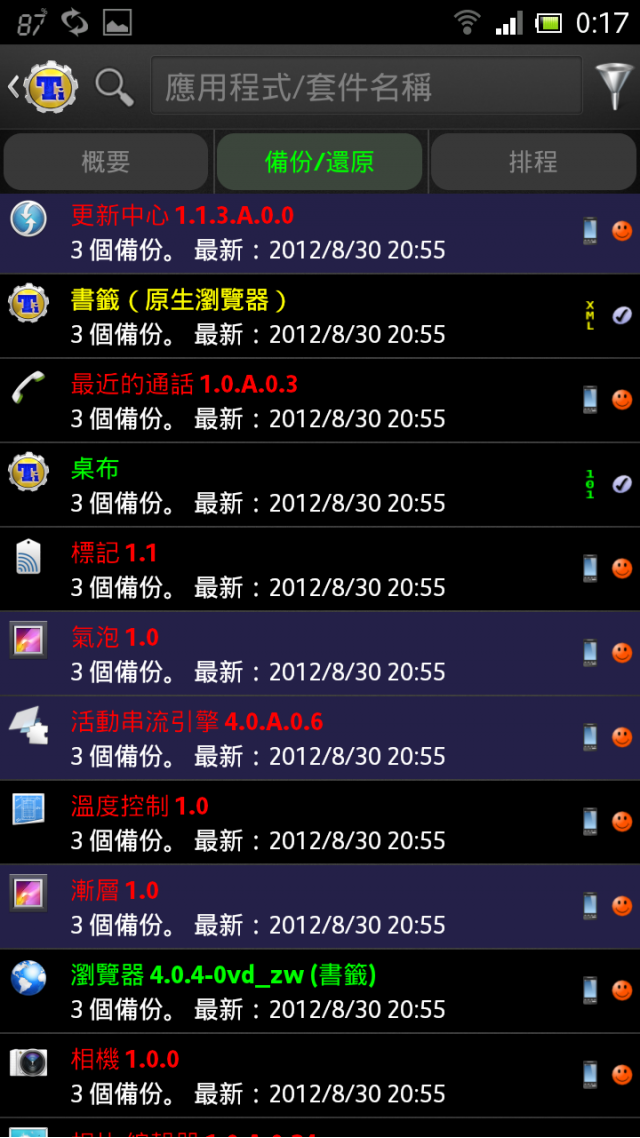Image resolution: width=640 pixels, height=1138 pixels.
Task: Tap the 漸層 1.0 row
Action: 300,906
